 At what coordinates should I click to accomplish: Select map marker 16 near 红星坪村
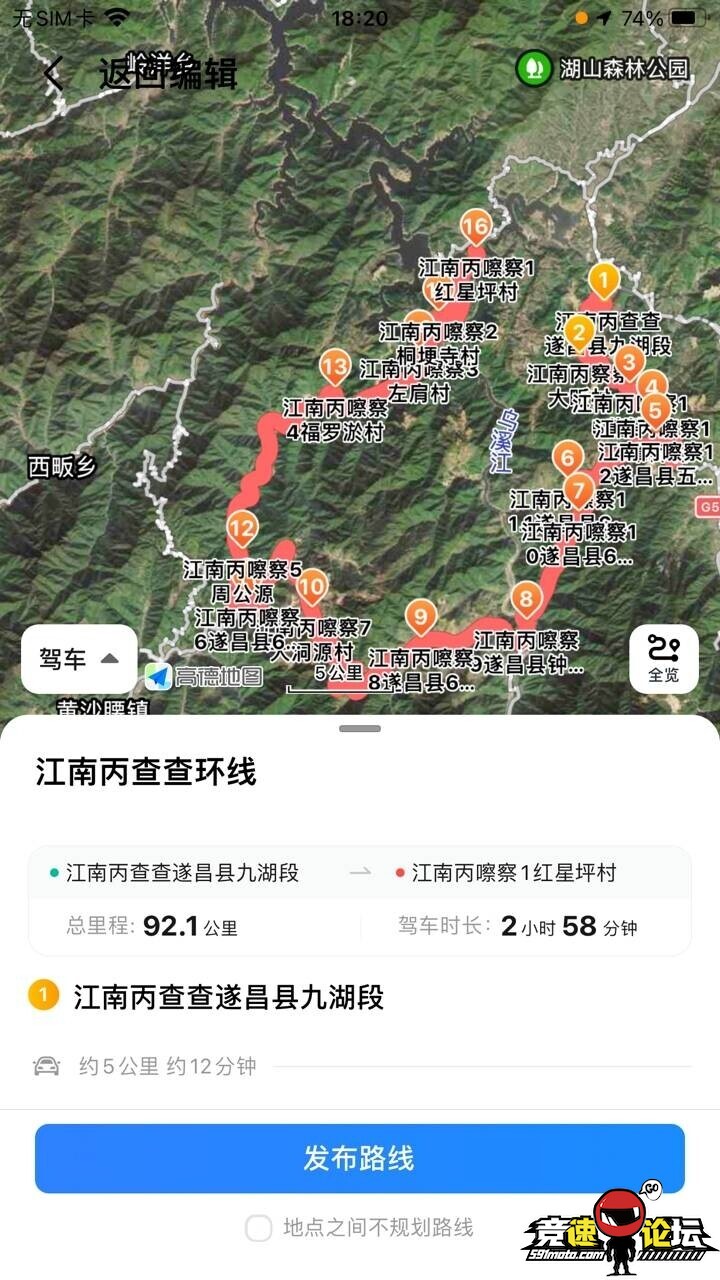[477, 229]
